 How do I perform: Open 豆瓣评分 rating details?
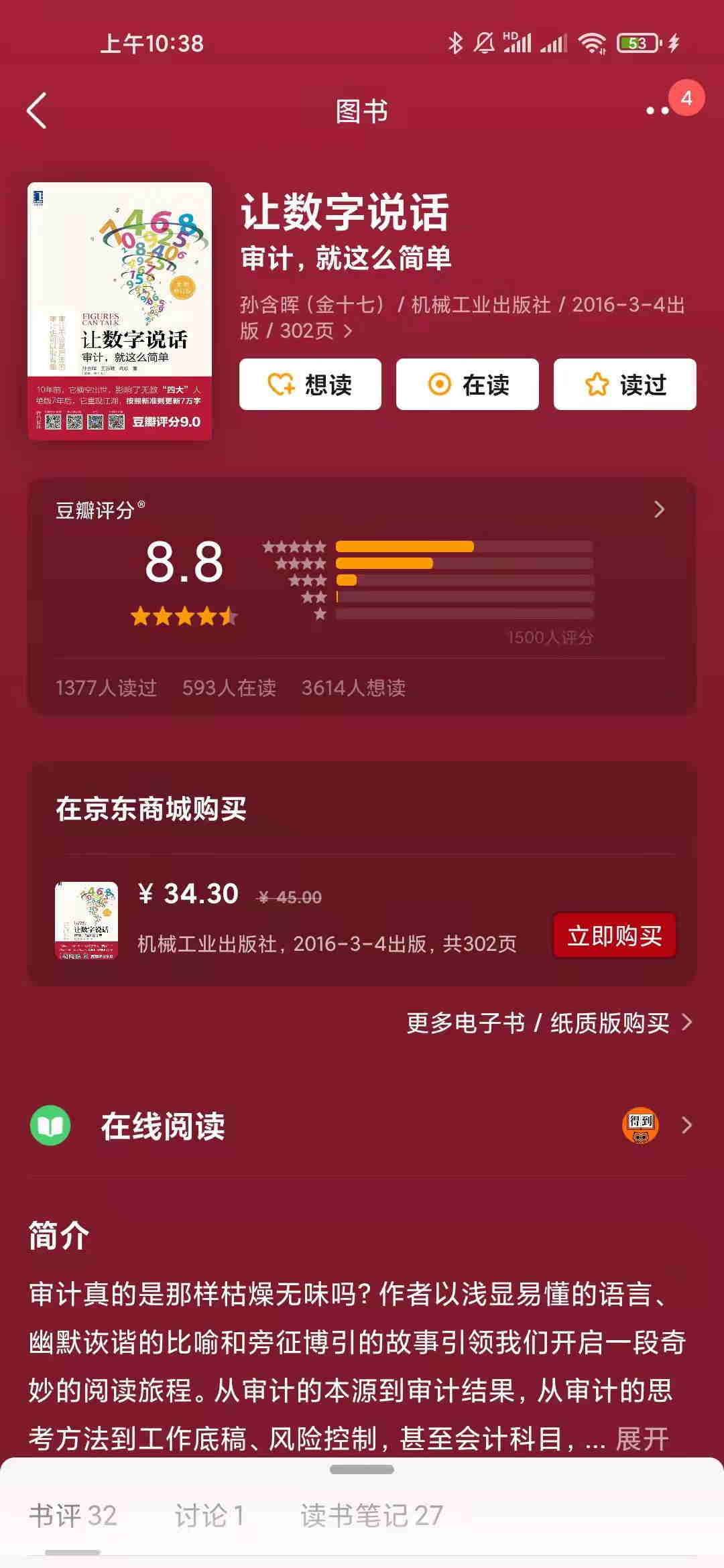[x=658, y=510]
